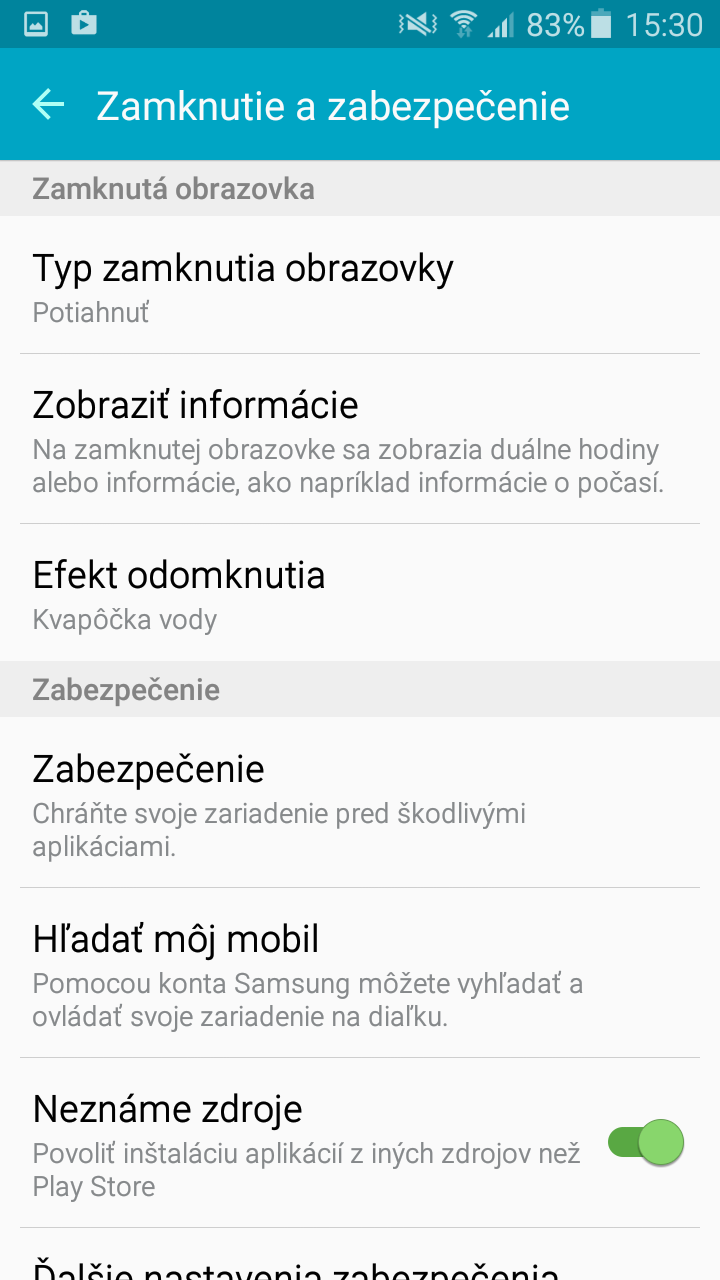Go back using the header arrow
720x1280 pixels.
[x=48, y=104]
